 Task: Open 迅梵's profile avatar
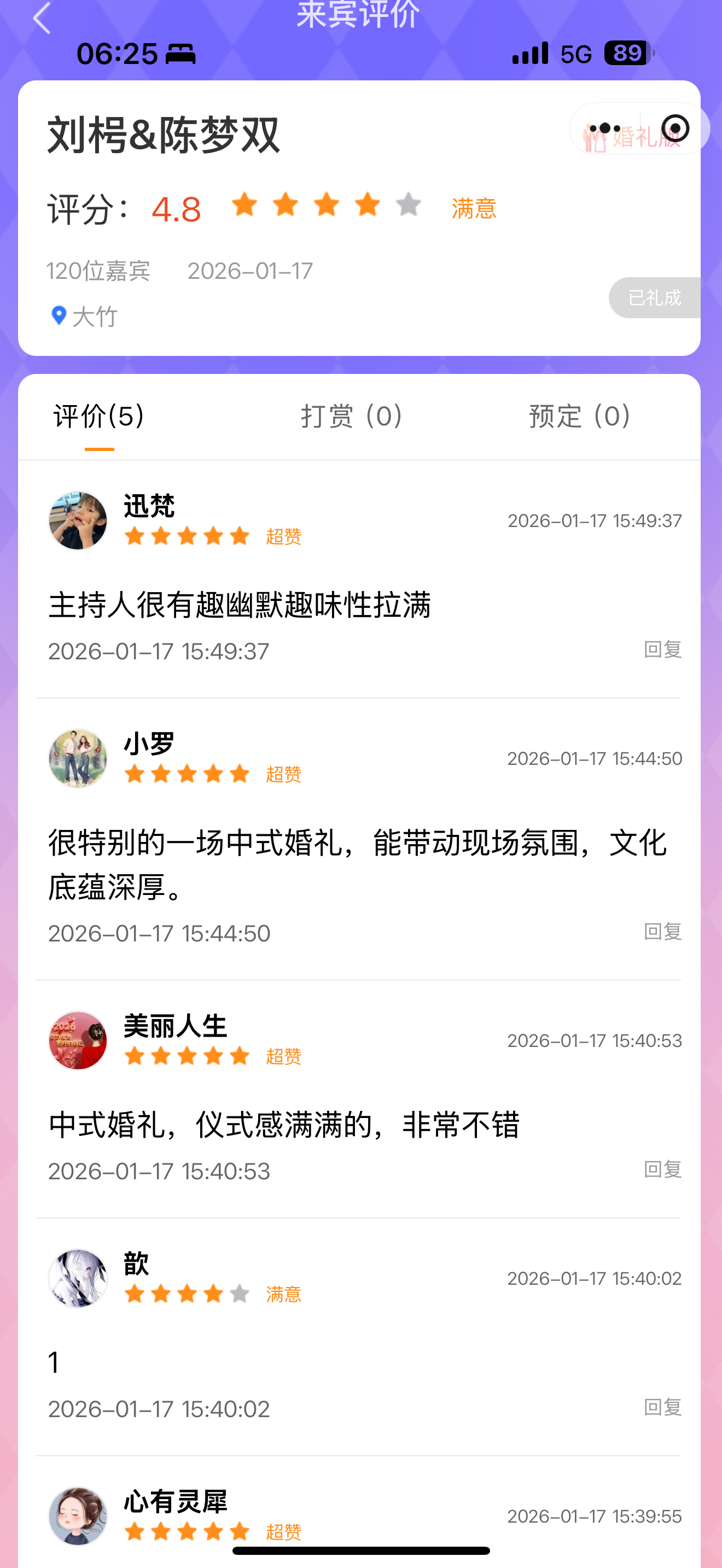pyautogui.click(x=78, y=520)
